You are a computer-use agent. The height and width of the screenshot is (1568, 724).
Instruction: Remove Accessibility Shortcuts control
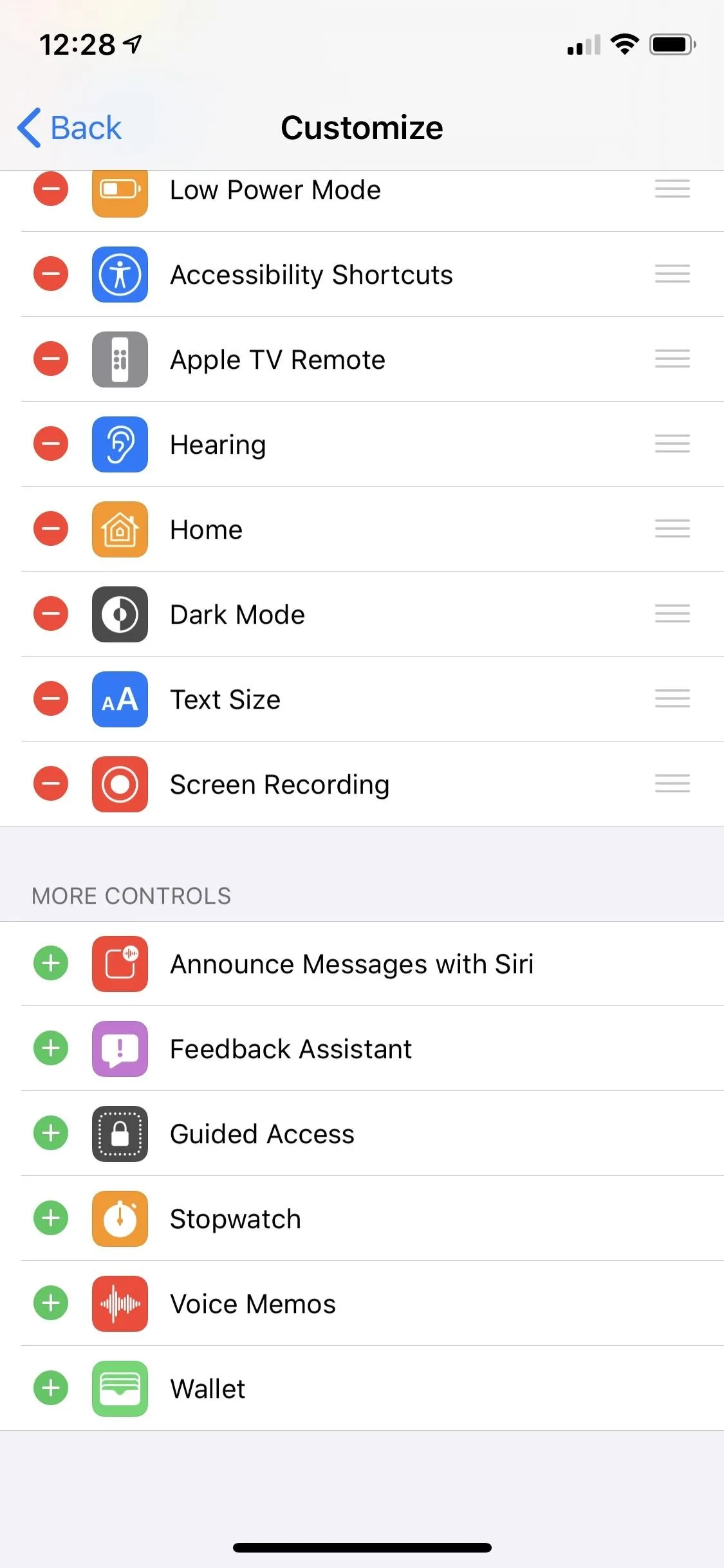51,274
